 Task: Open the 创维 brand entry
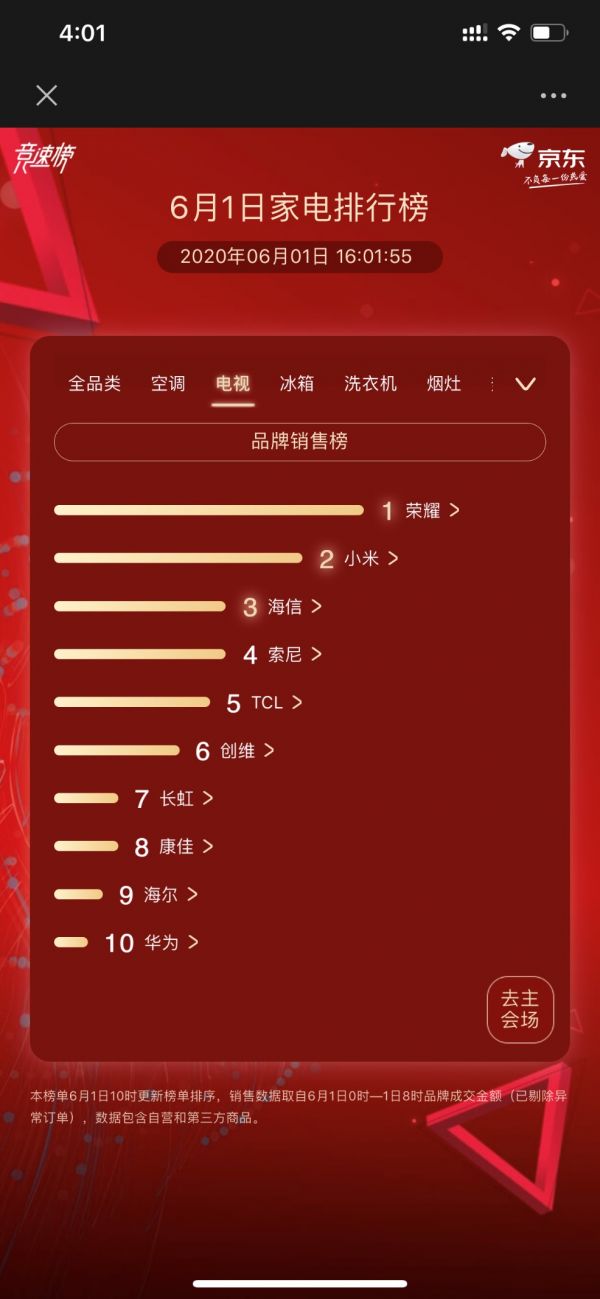pos(246,750)
